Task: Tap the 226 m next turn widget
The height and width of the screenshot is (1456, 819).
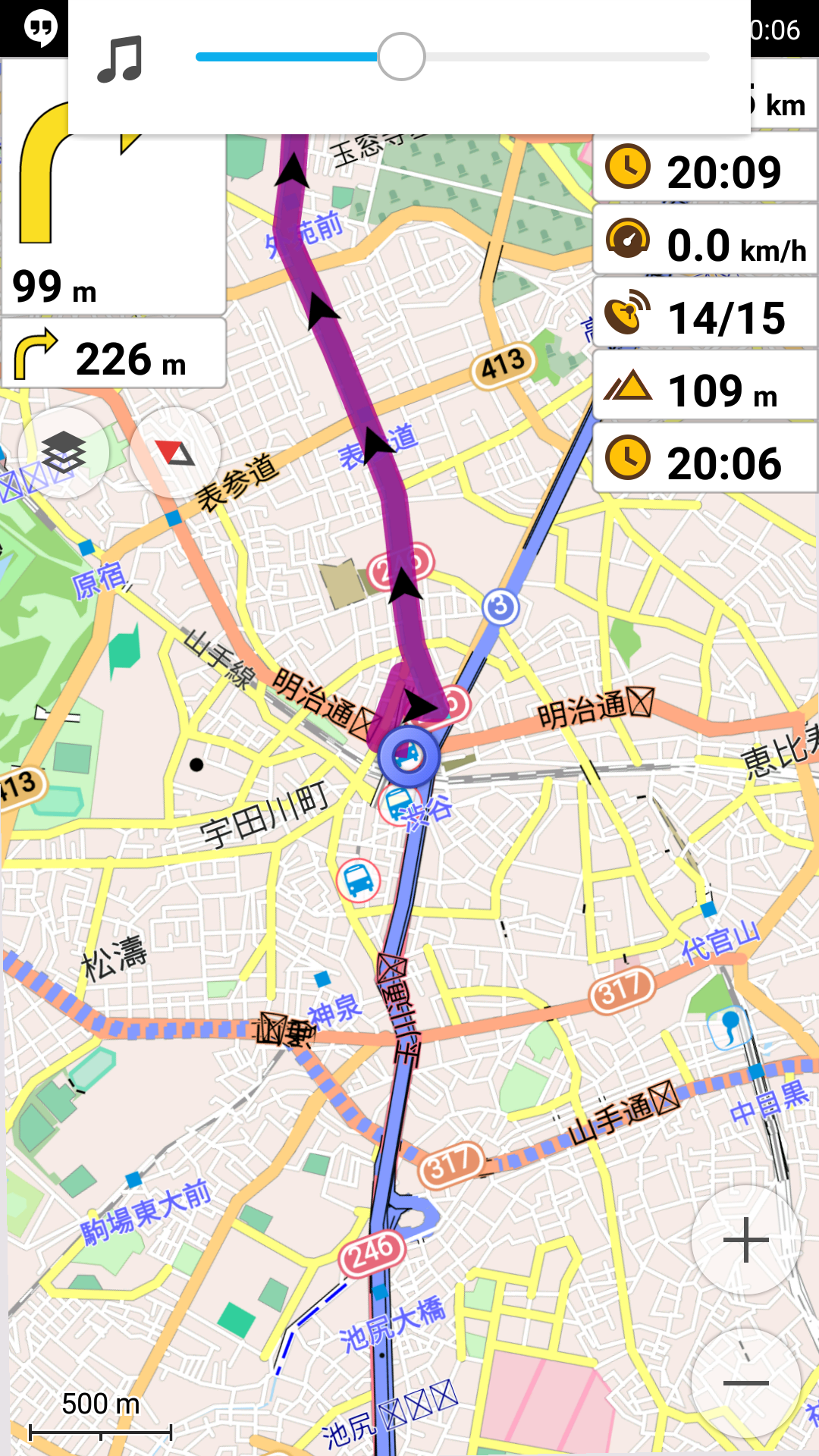Action: (x=114, y=355)
